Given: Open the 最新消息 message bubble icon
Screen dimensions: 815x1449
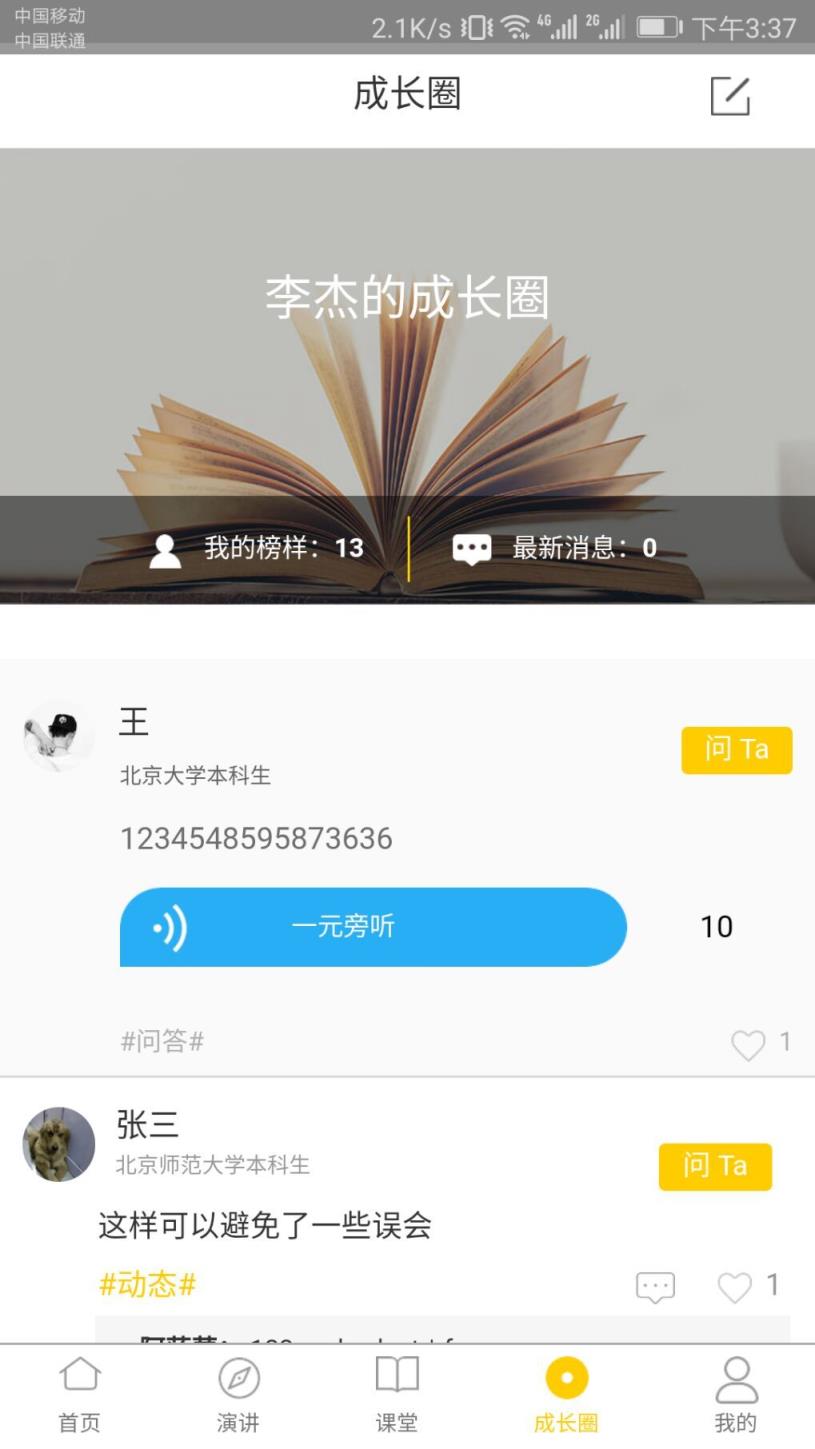Looking at the screenshot, I should click(470, 547).
